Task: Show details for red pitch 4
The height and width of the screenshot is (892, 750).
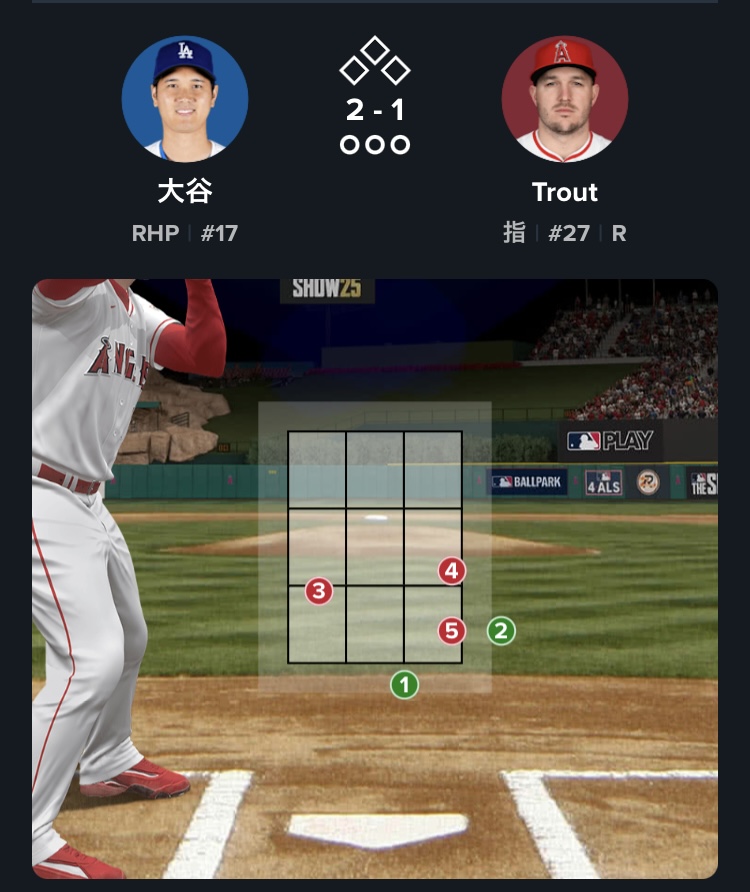Action: [x=452, y=571]
